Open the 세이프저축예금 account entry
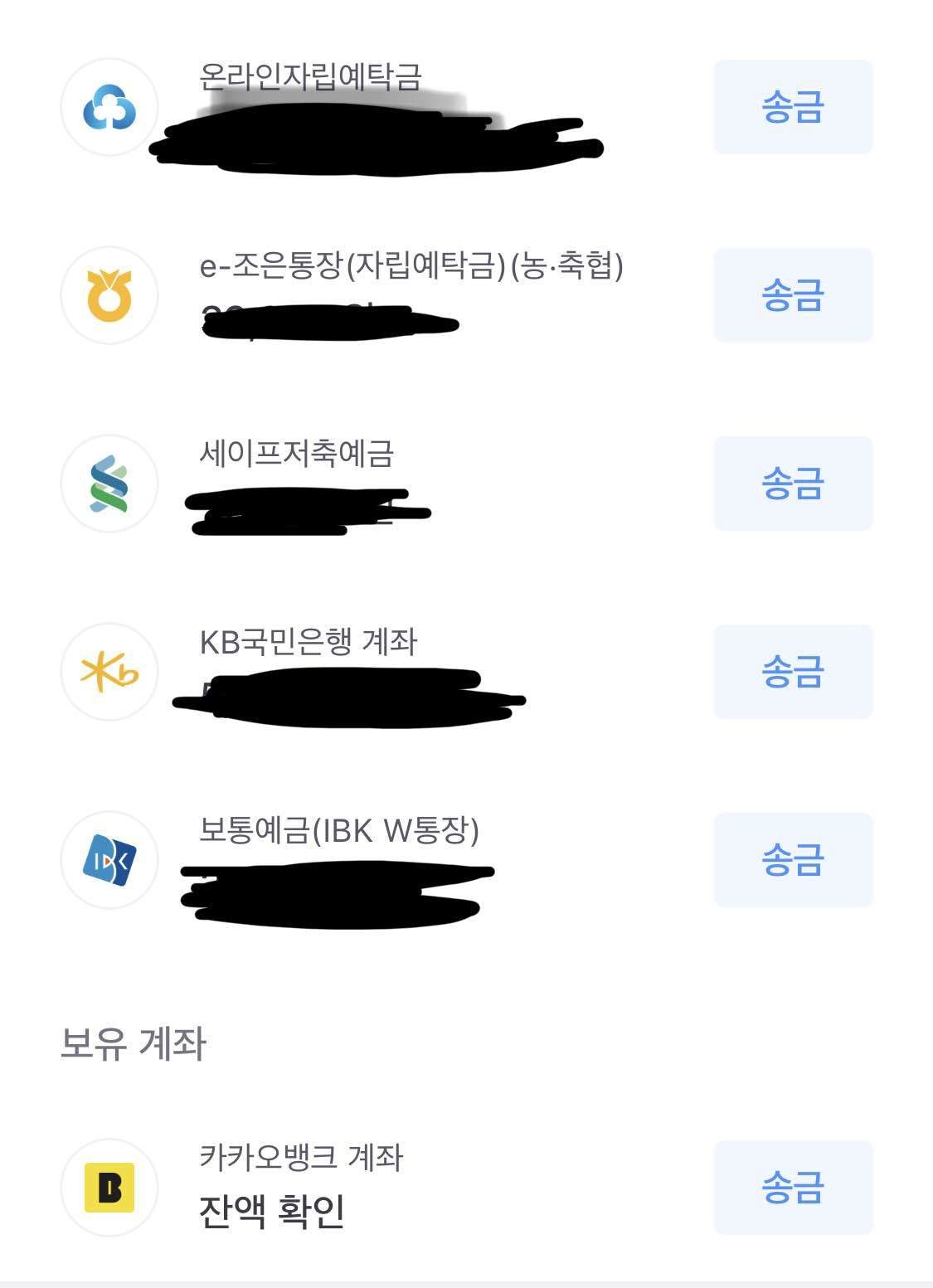The height and width of the screenshot is (1288, 933). coord(299,452)
